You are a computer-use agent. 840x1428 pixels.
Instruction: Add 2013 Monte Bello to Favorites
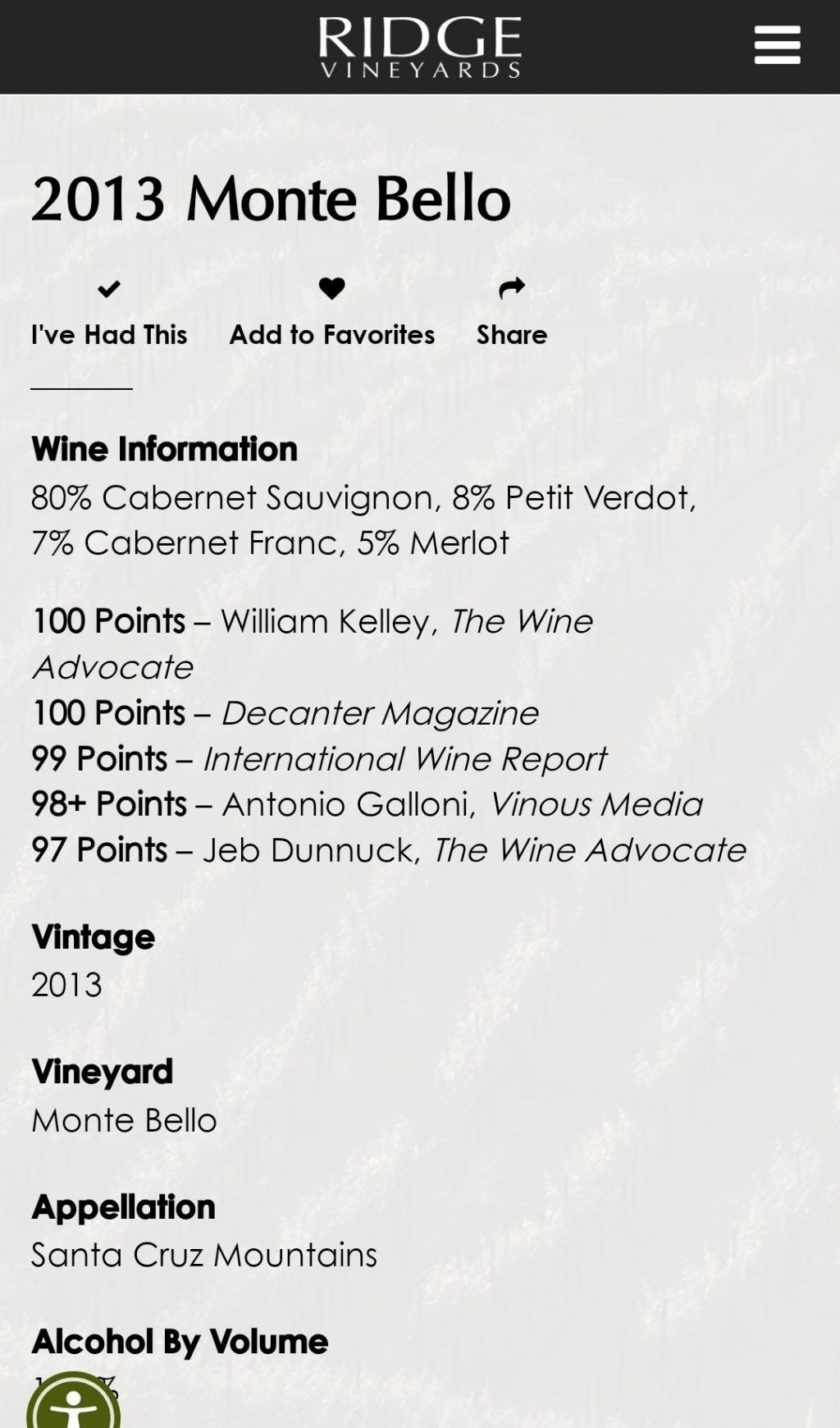(331, 314)
